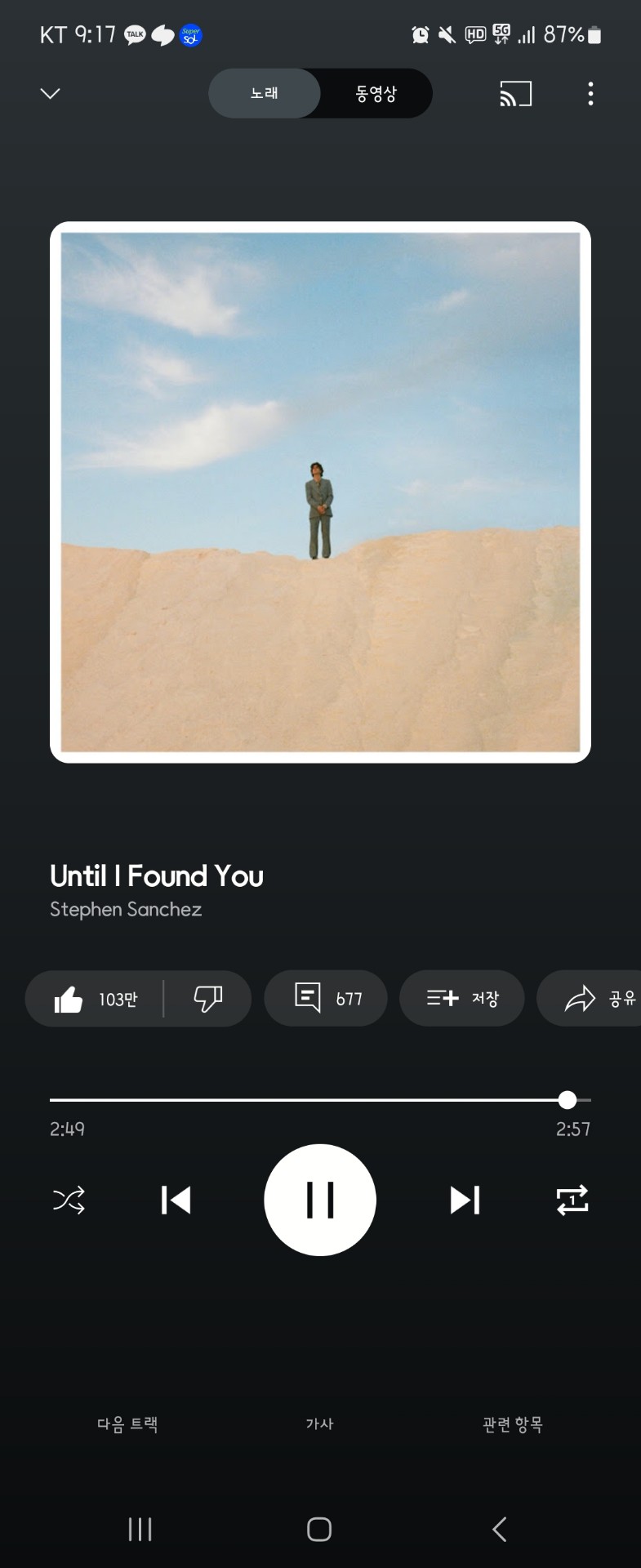
Task: Switch to the 동영상 video mode
Action: click(376, 93)
